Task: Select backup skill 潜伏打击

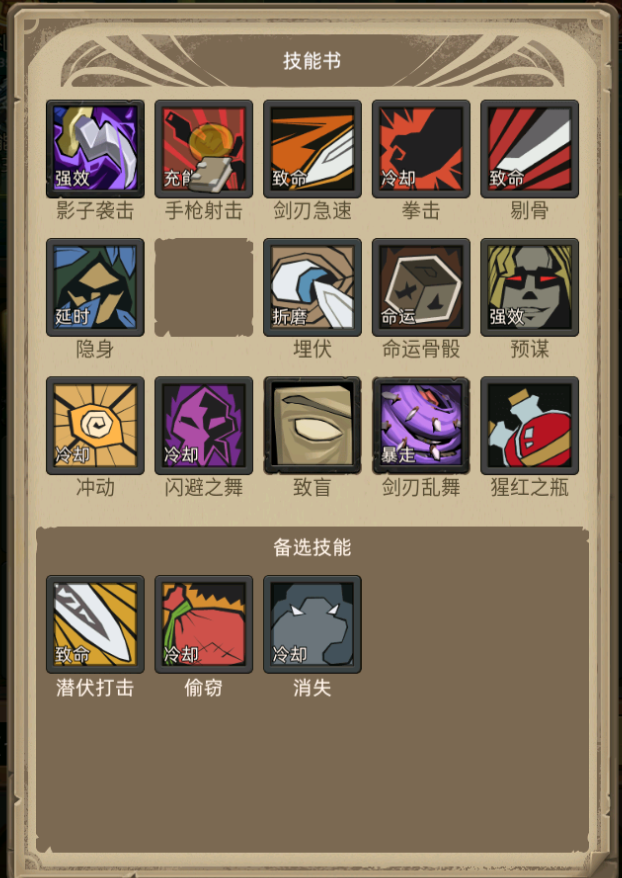Action: coord(95,624)
